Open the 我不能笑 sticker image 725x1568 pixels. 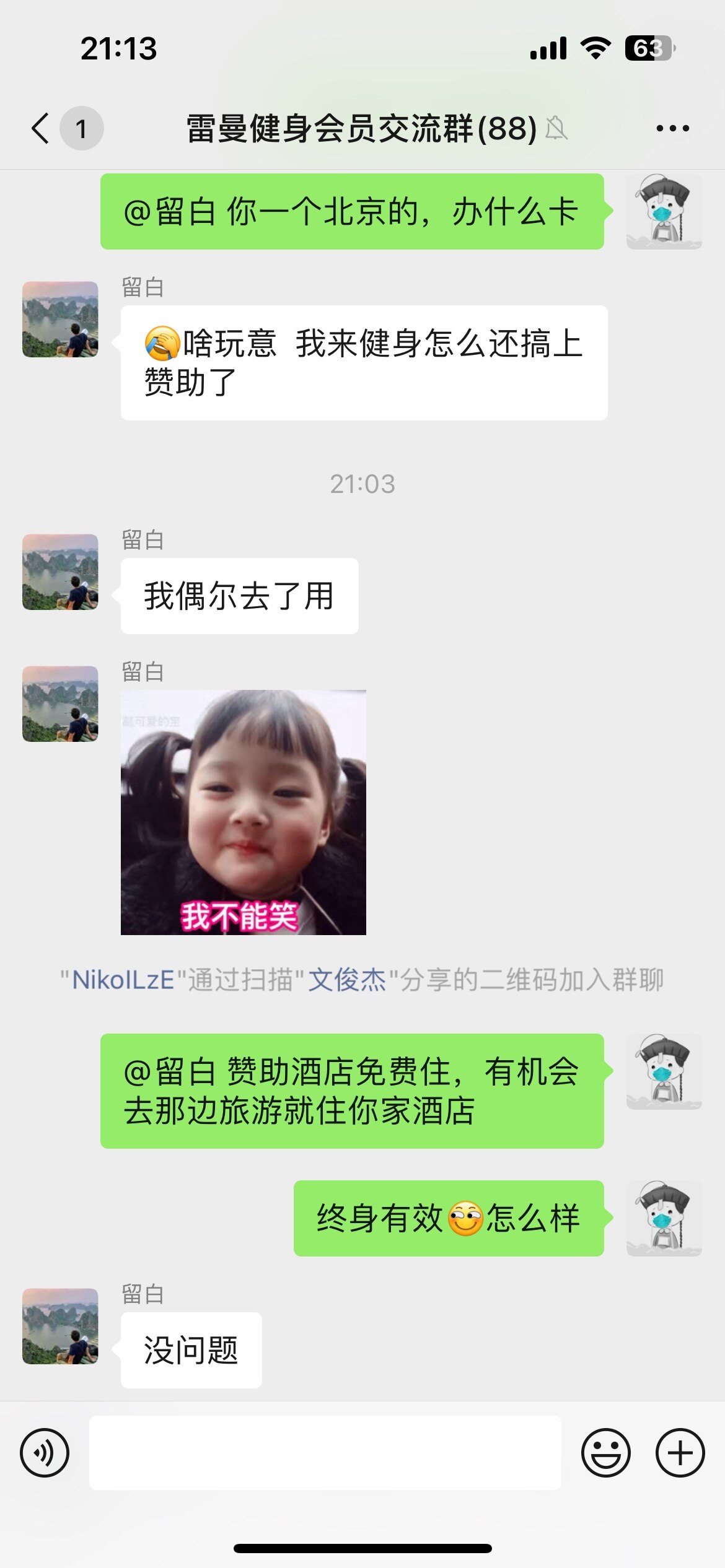point(243,812)
